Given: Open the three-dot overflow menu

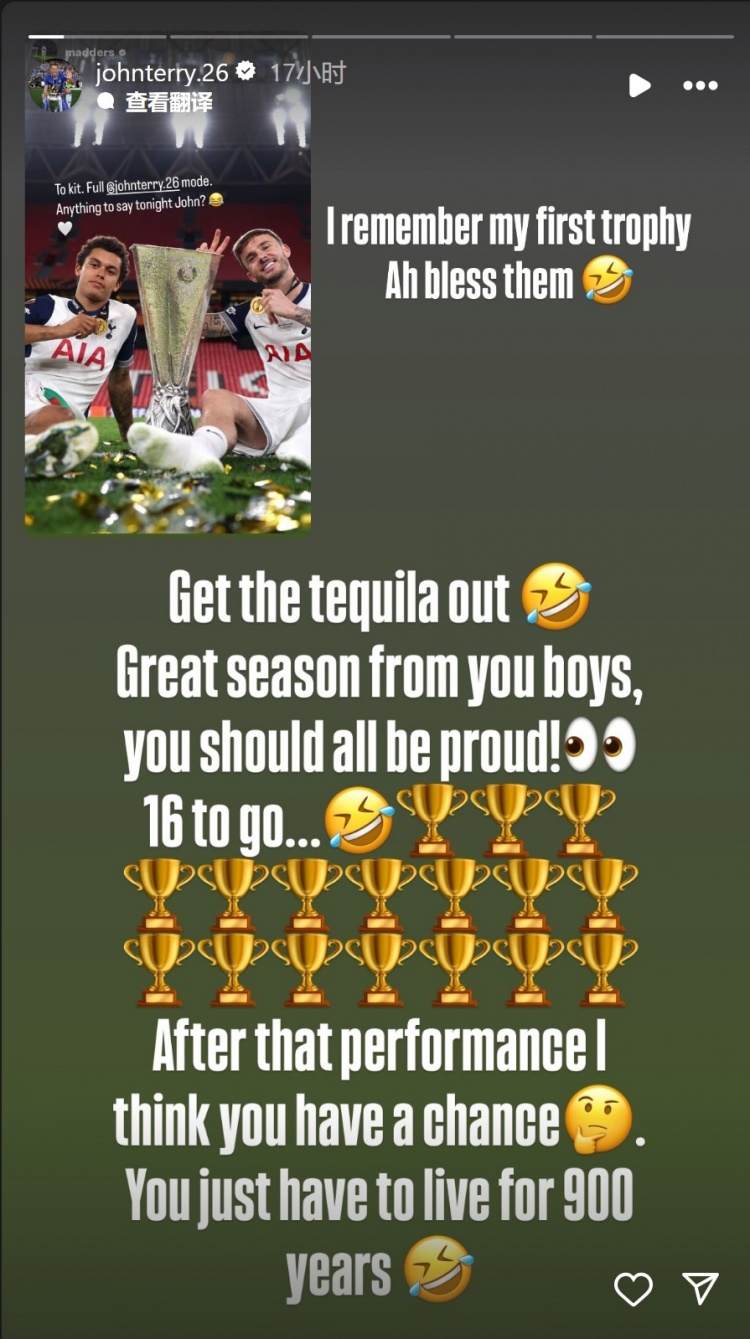Looking at the screenshot, I should [700, 86].
